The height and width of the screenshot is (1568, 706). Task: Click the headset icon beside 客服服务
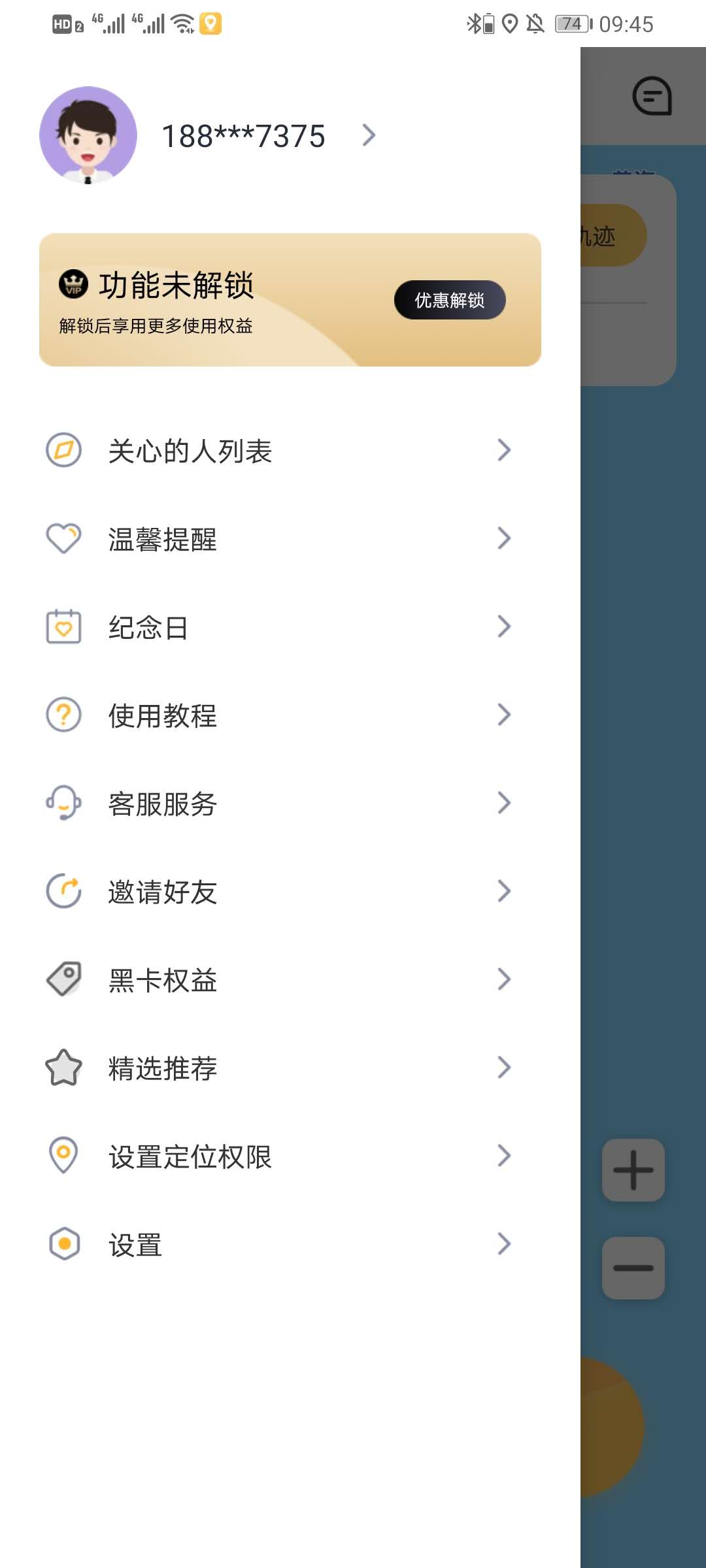(x=63, y=804)
